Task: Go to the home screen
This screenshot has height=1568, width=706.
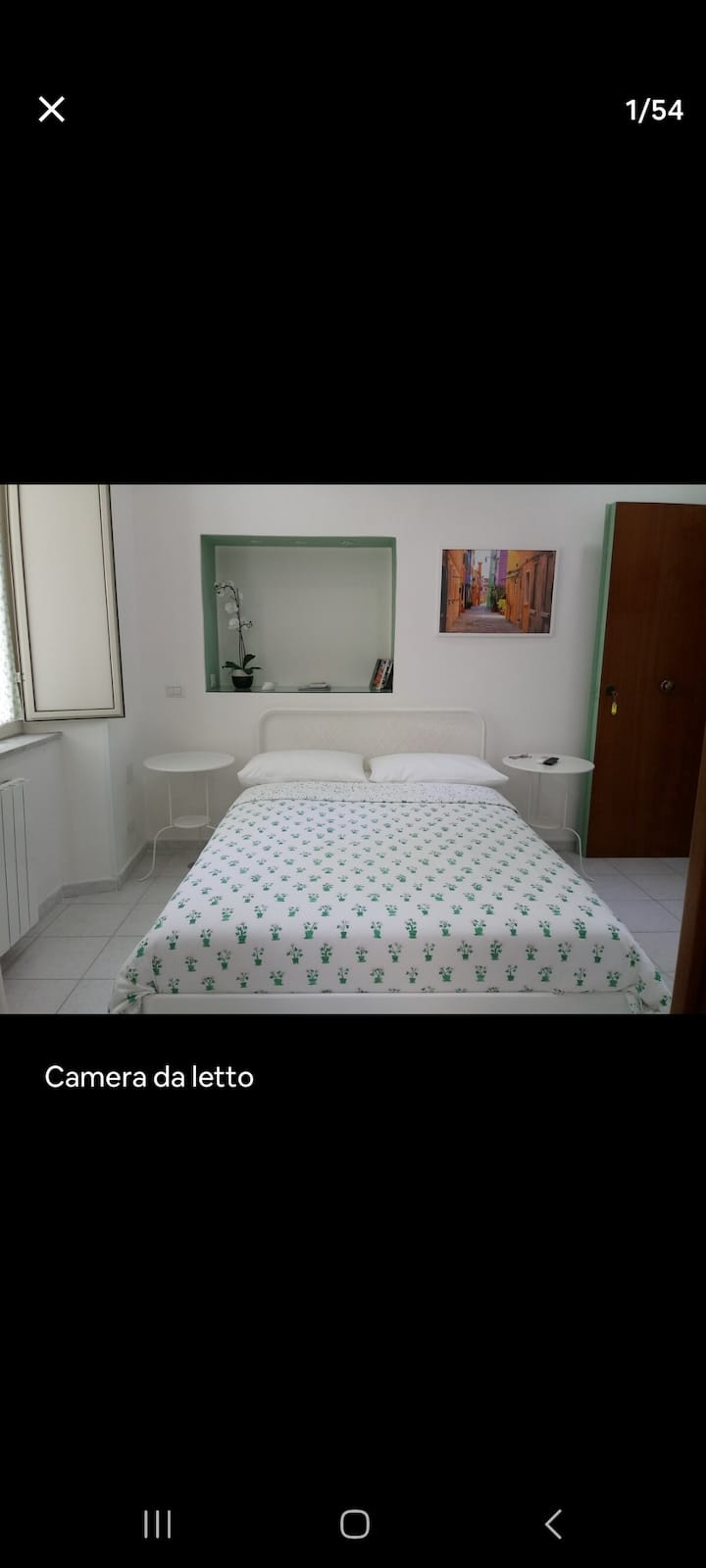Action: [x=354, y=1524]
